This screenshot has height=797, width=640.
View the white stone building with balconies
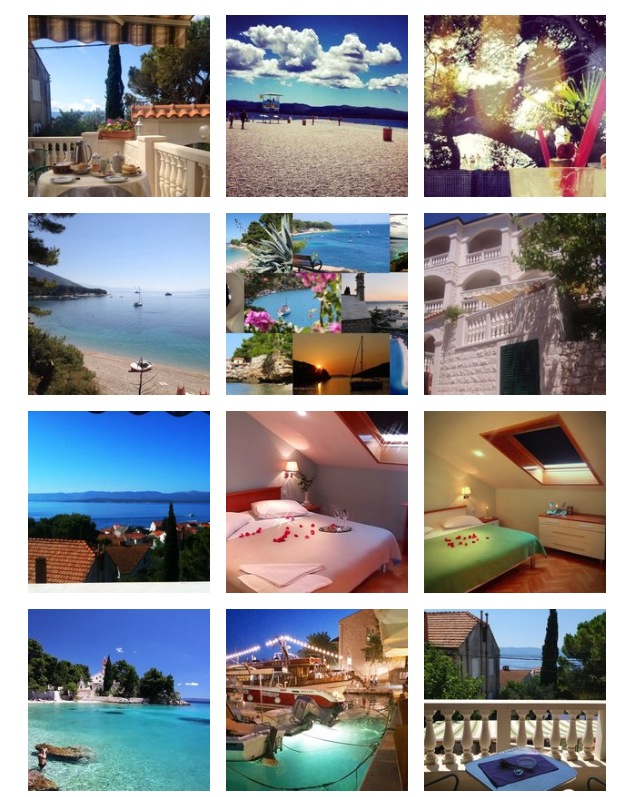pyautogui.click(x=514, y=304)
